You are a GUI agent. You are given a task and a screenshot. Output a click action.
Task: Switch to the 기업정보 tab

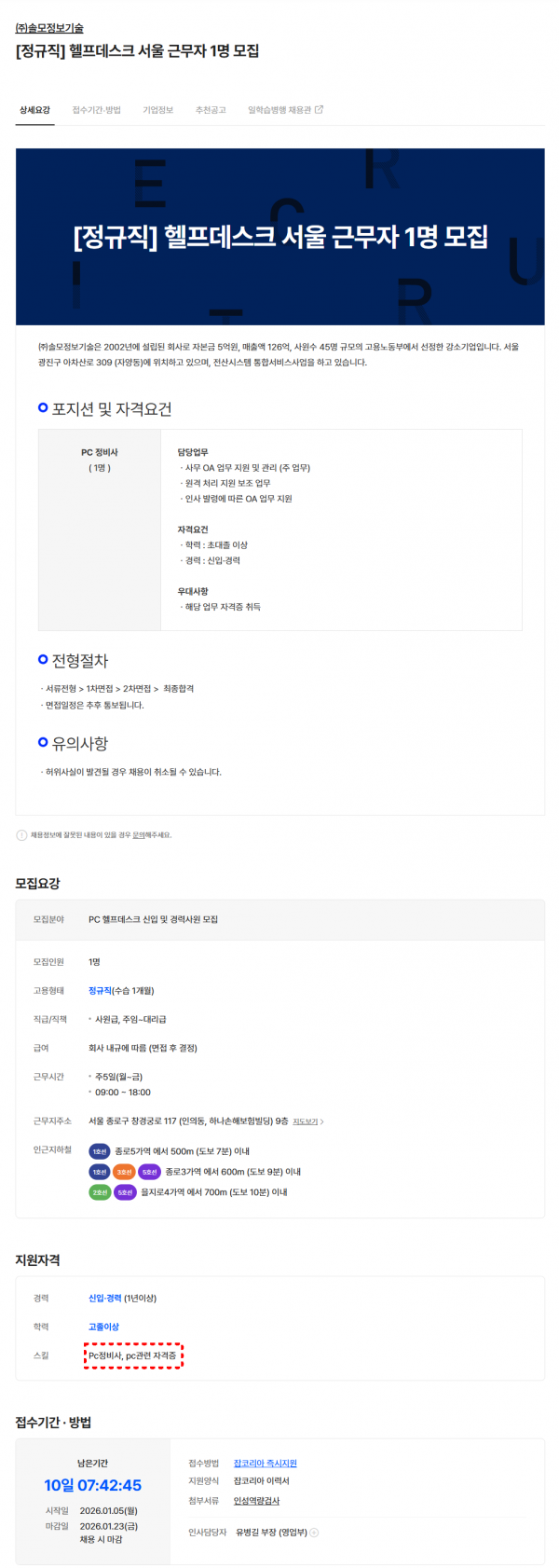click(x=157, y=110)
